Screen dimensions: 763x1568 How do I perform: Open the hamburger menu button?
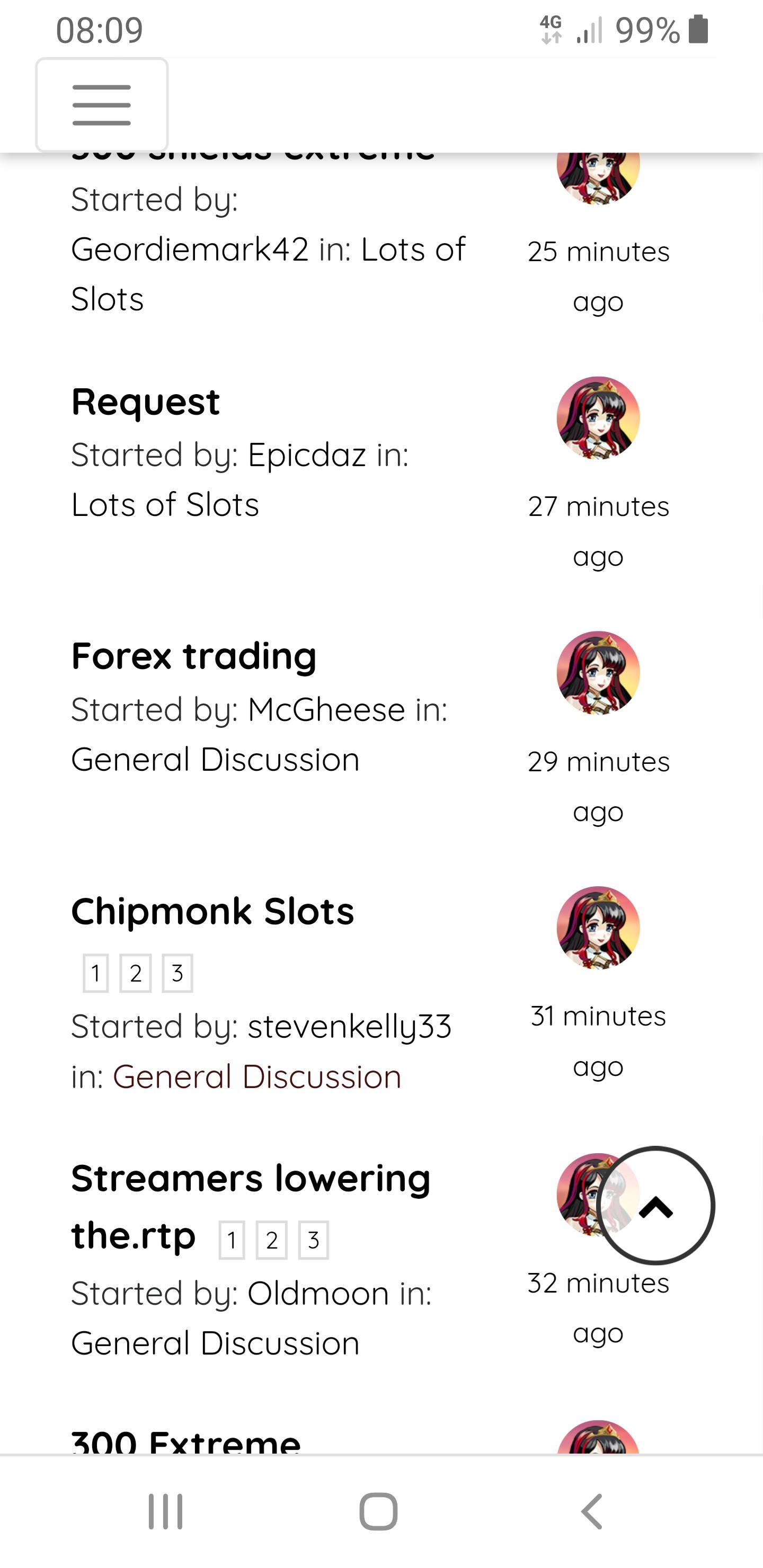(x=102, y=105)
